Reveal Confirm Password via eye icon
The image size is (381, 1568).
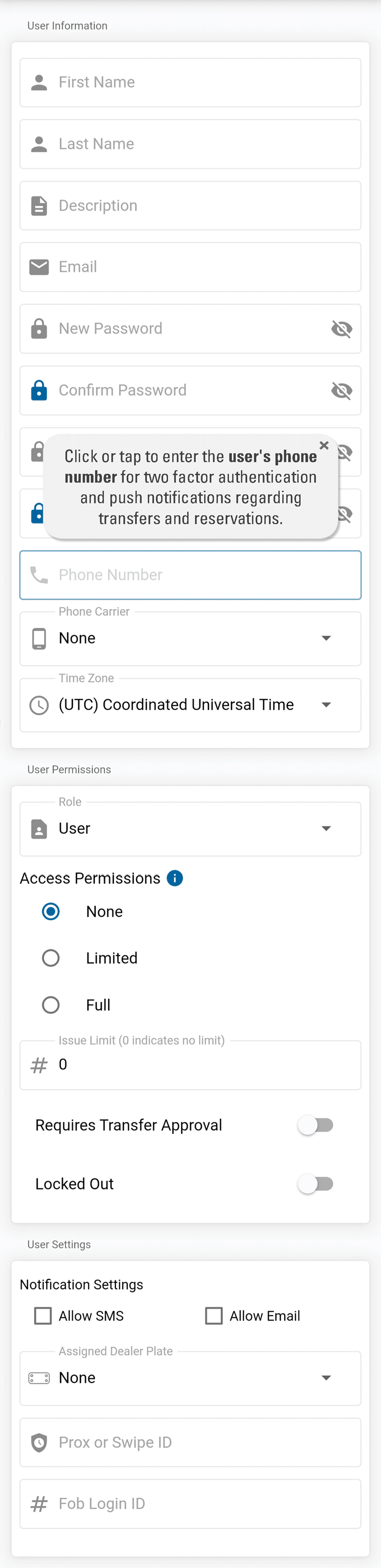[x=341, y=390]
